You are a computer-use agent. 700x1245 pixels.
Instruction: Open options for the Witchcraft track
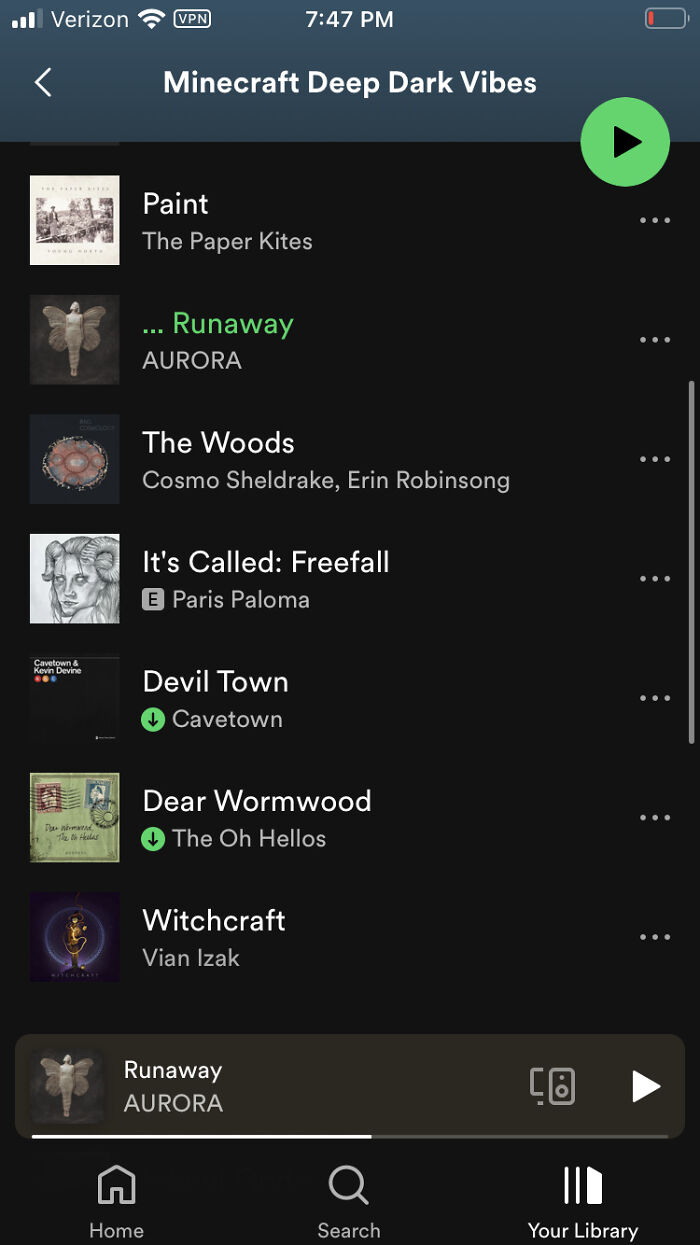tap(654, 937)
